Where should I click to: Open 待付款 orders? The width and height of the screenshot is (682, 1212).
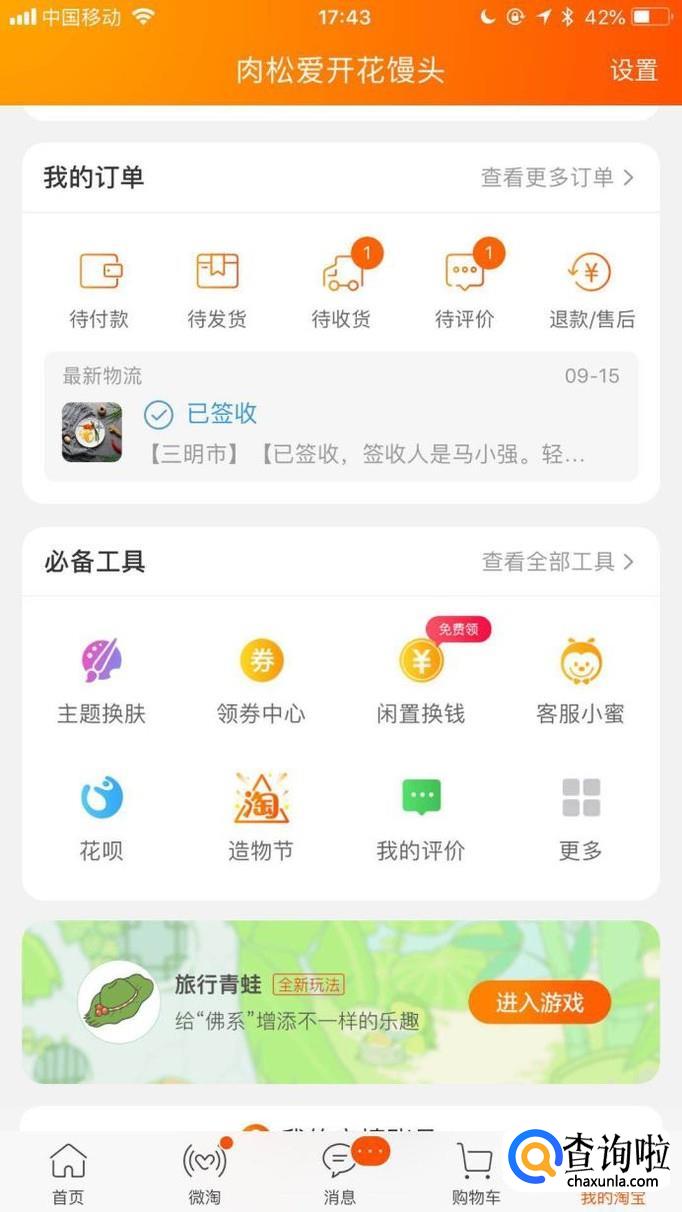[99, 290]
